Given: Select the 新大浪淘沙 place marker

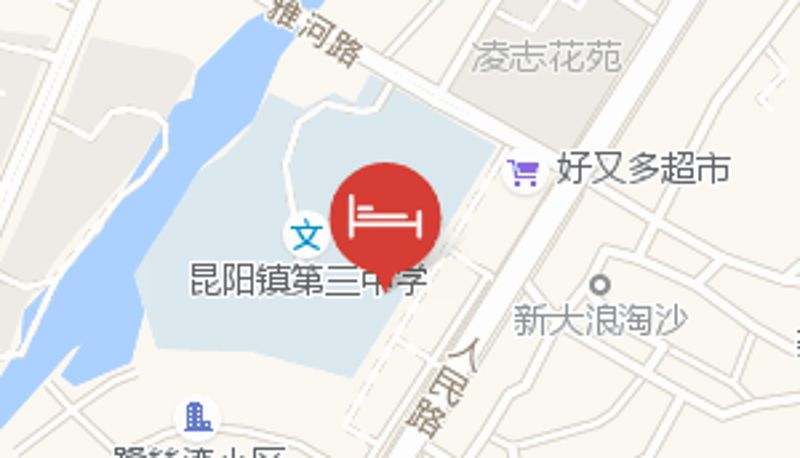Looking at the screenshot, I should coord(601,285).
